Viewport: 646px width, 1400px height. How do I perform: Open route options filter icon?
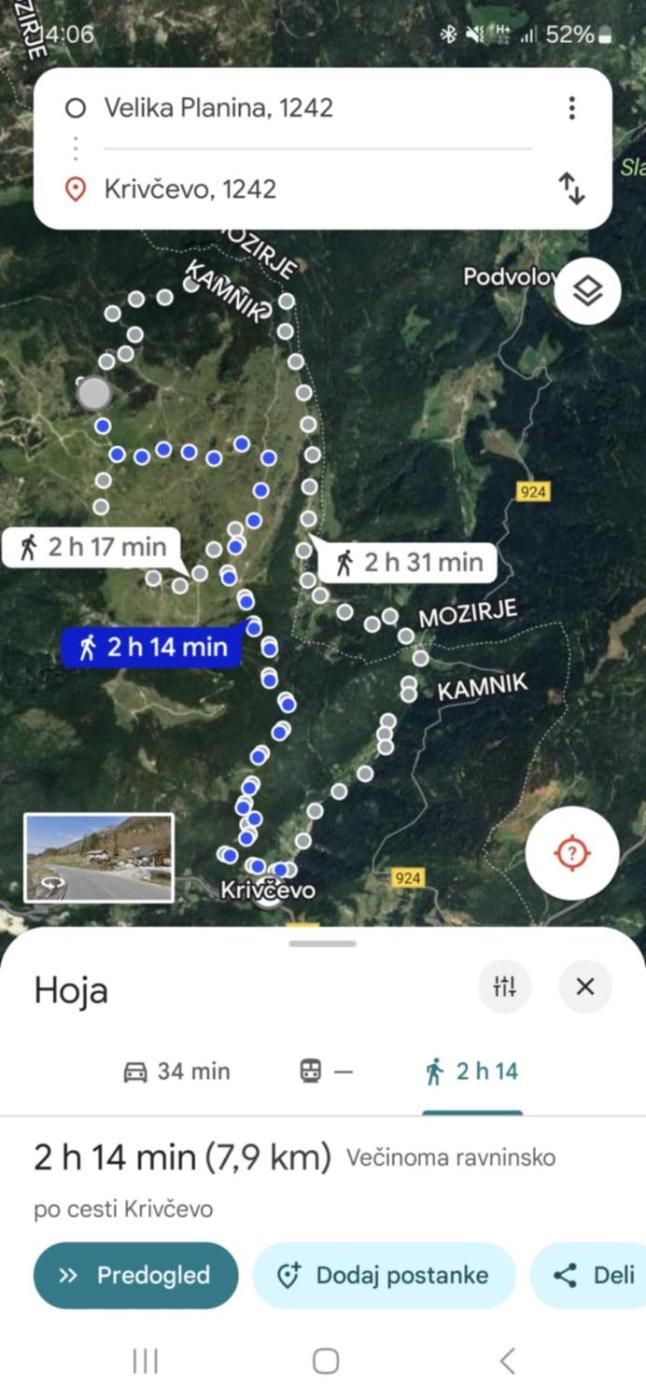coord(505,988)
